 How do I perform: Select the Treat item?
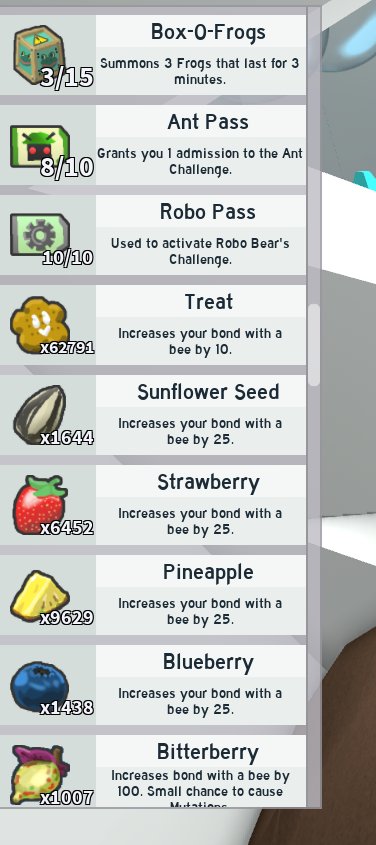(x=153, y=325)
